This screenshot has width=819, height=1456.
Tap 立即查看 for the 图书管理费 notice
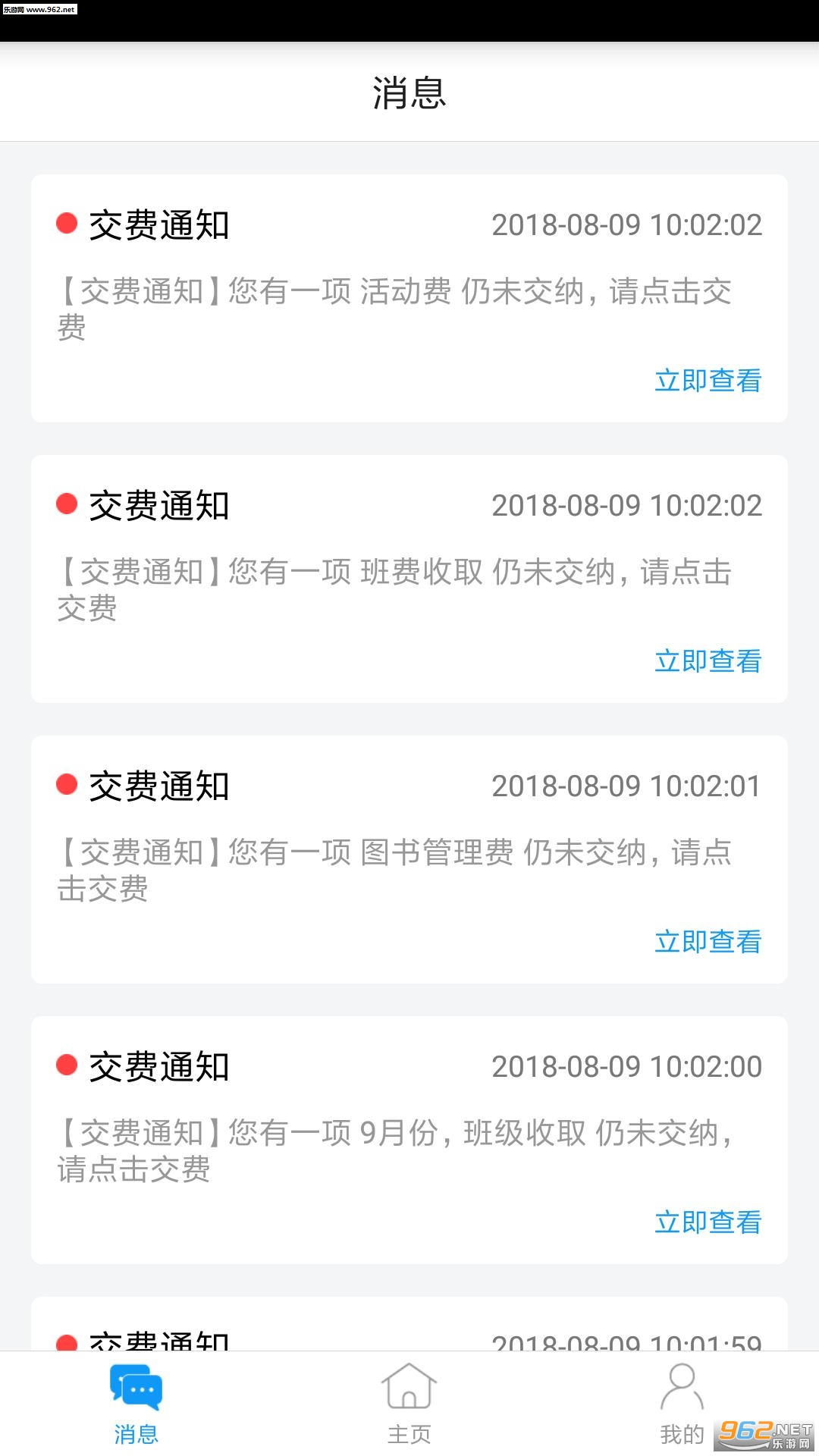pyautogui.click(x=708, y=942)
